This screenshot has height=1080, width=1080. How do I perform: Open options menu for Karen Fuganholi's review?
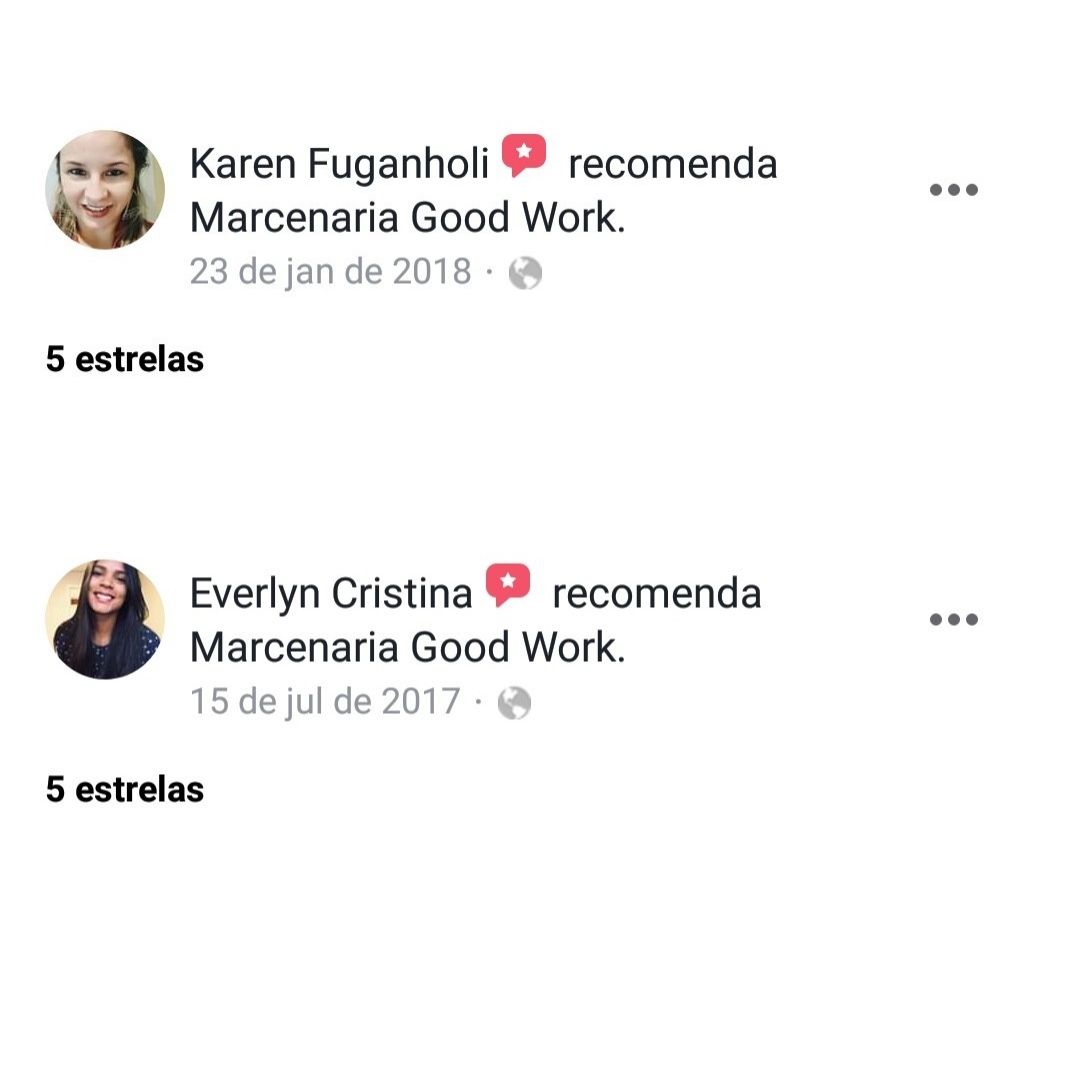tap(953, 190)
